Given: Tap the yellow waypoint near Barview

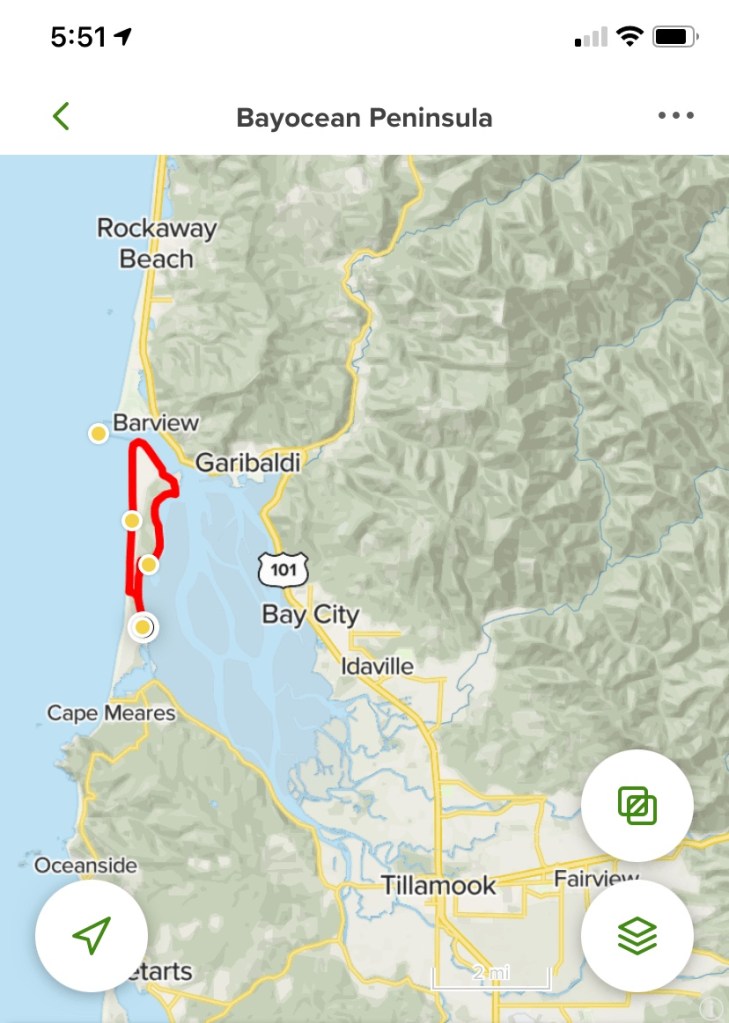Looking at the screenshot, I should coord(98,433).
